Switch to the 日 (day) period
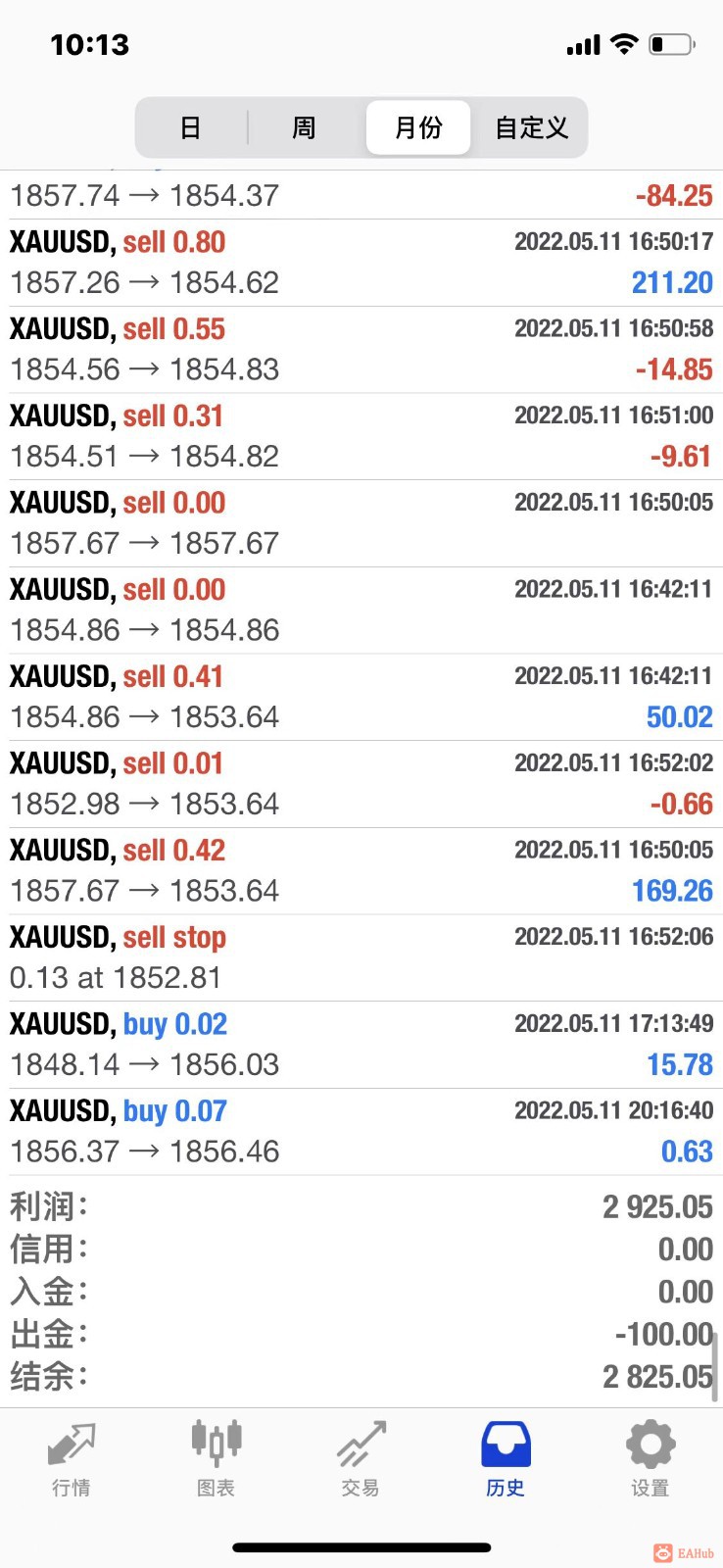Screen dimensions: 723x1568 [x=191, y=127]
